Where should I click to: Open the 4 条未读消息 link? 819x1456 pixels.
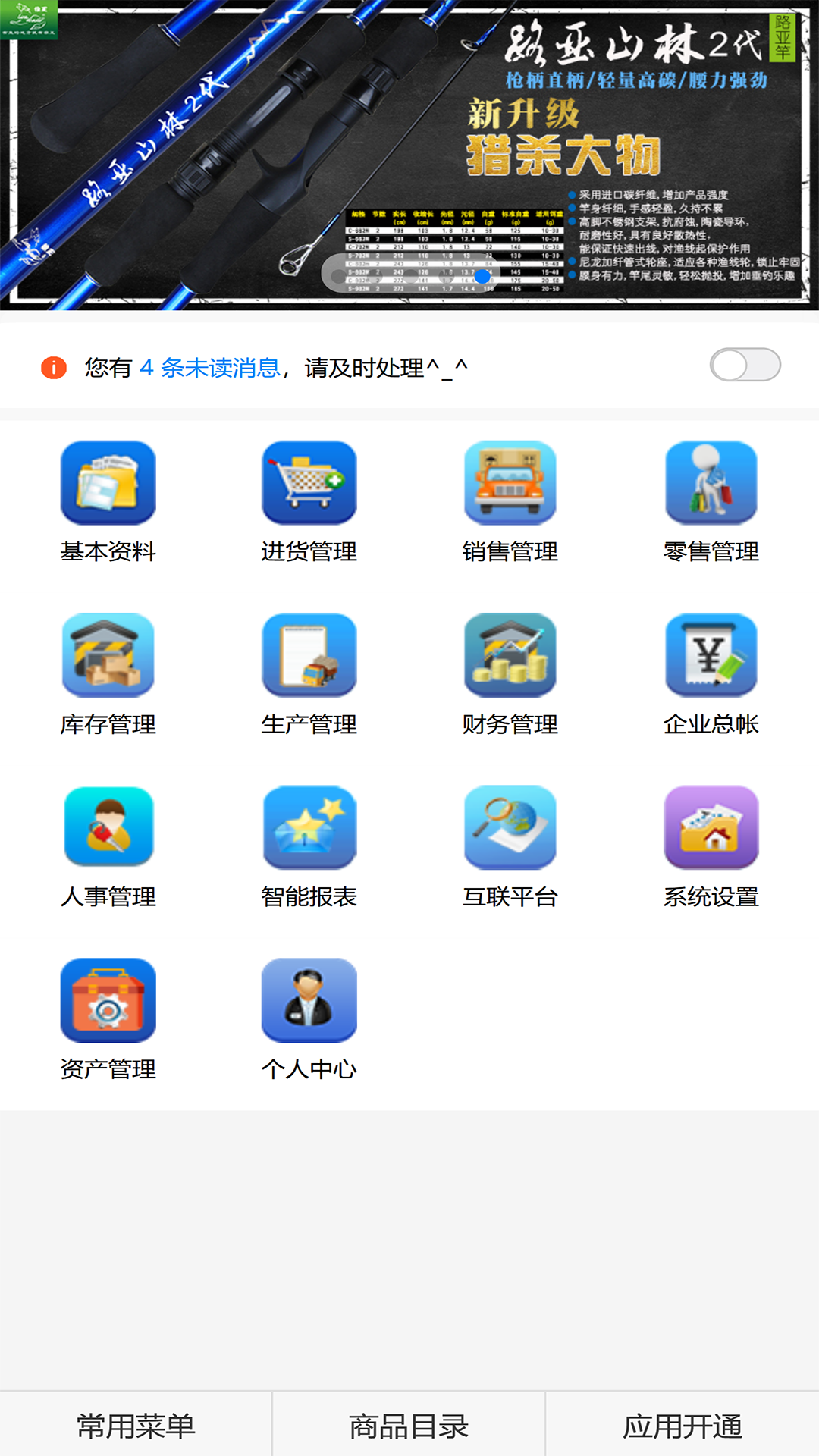pyautogui.click(x=210, y=369)
